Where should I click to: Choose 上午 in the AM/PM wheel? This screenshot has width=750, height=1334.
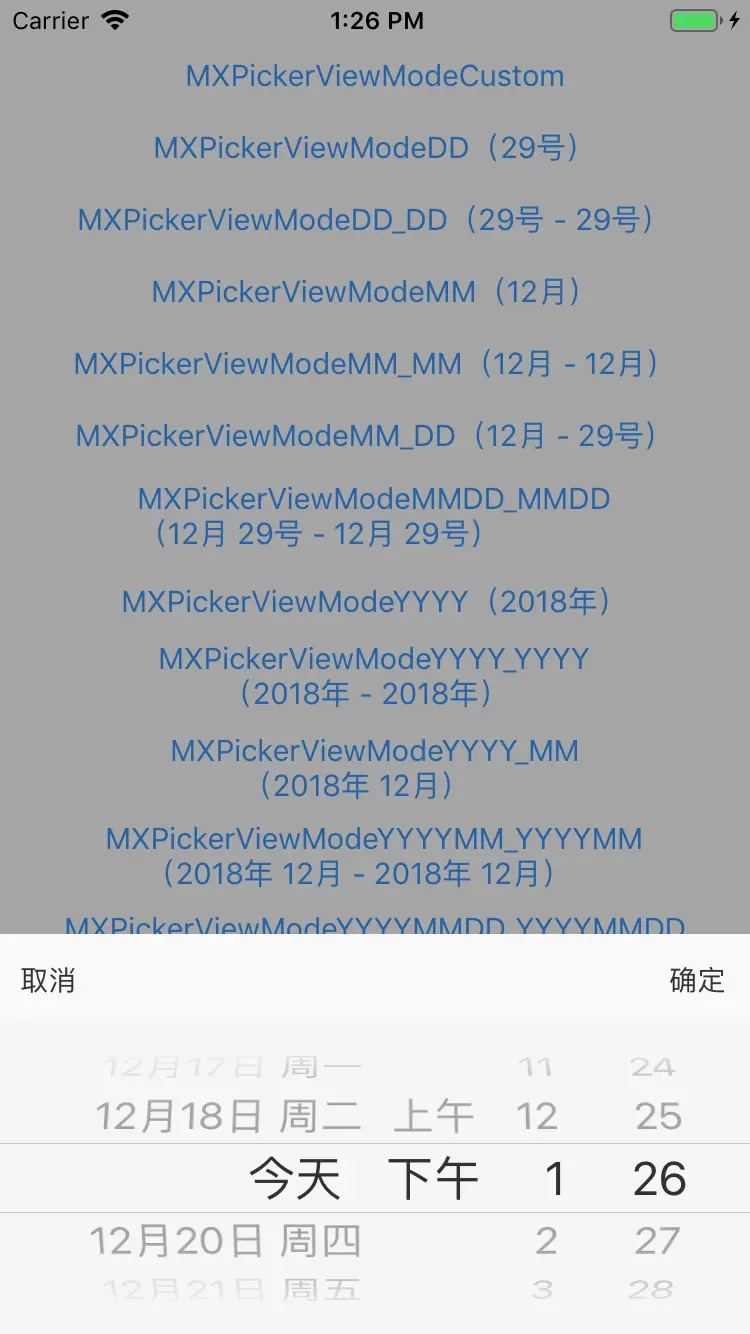(x=433, y=1116)
